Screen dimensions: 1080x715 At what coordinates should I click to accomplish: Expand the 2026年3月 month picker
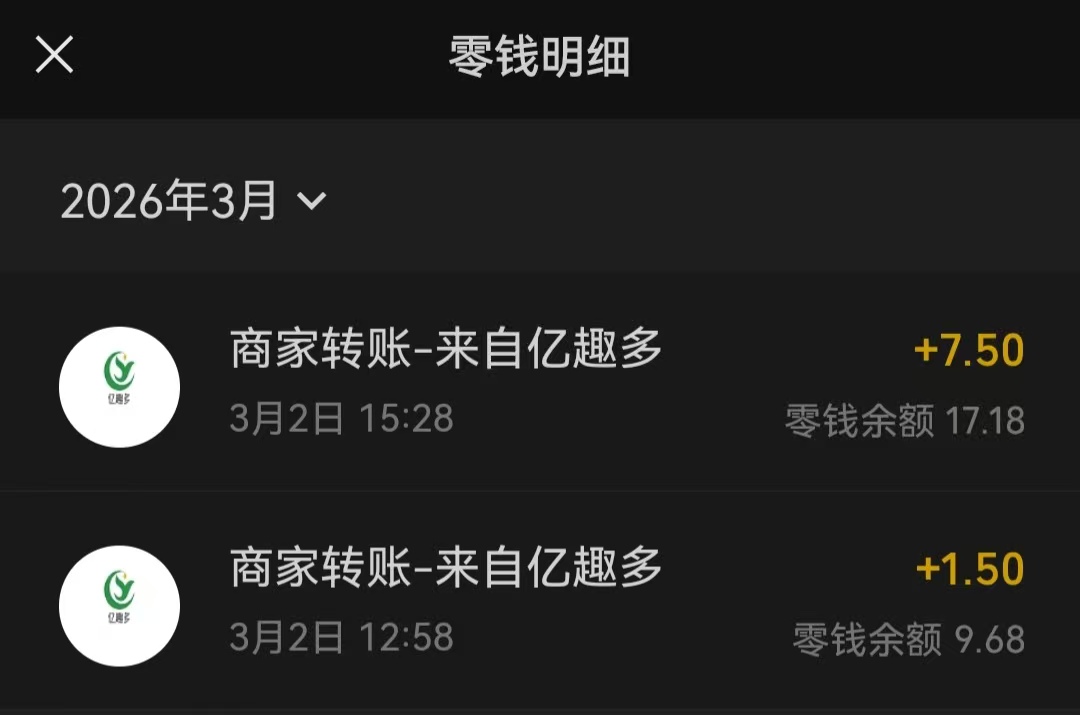pyautogui.click(x=193, y=201)
